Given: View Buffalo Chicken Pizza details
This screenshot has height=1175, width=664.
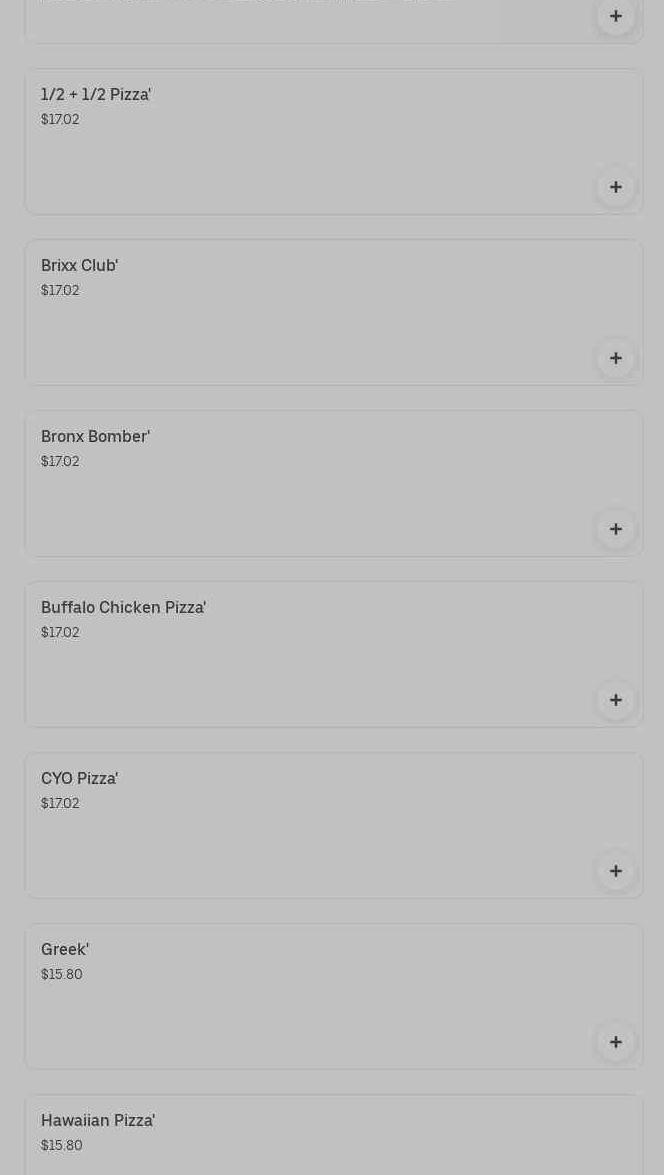Looking at the screenshot, I should pos(300,653).
